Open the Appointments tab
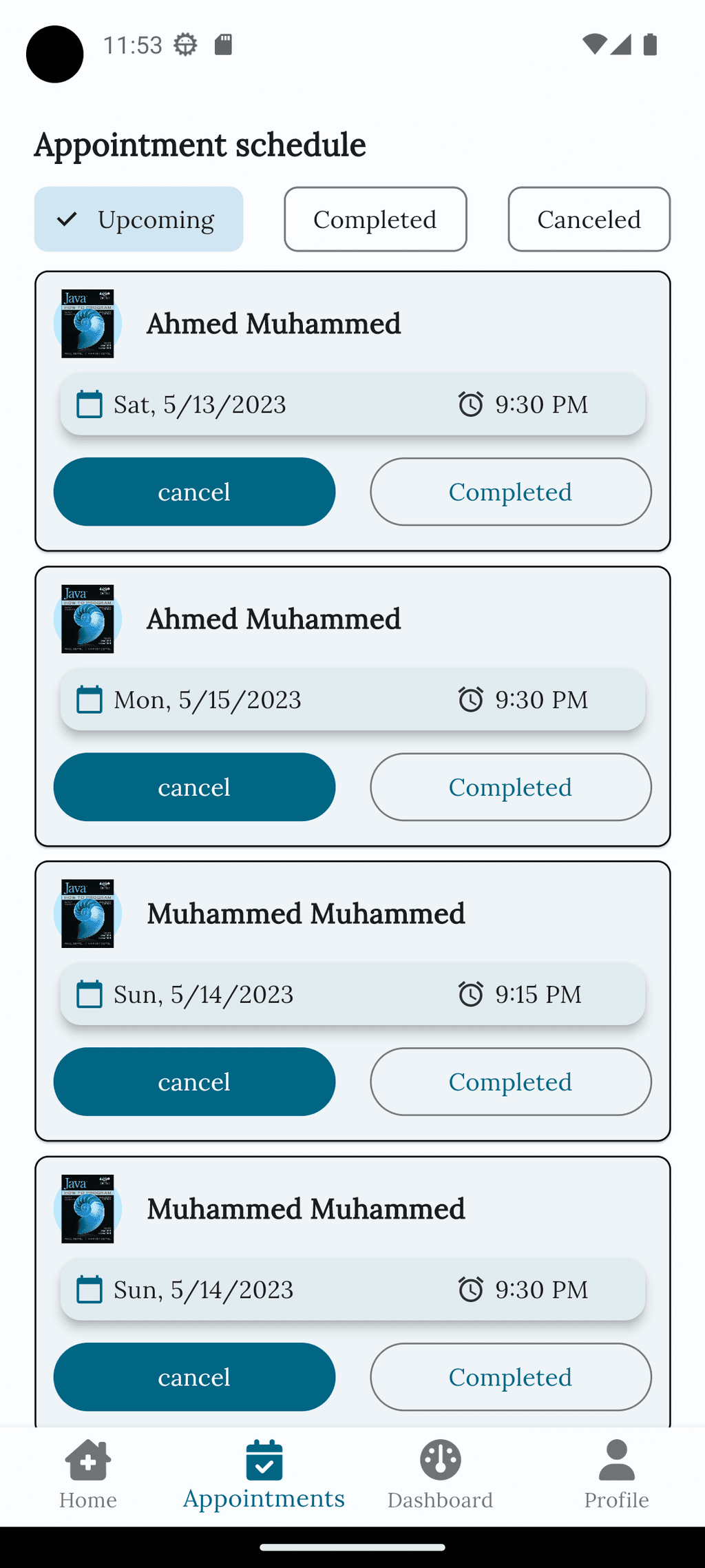Viewport: 705px width, 1568px height. click(264, 1476)
